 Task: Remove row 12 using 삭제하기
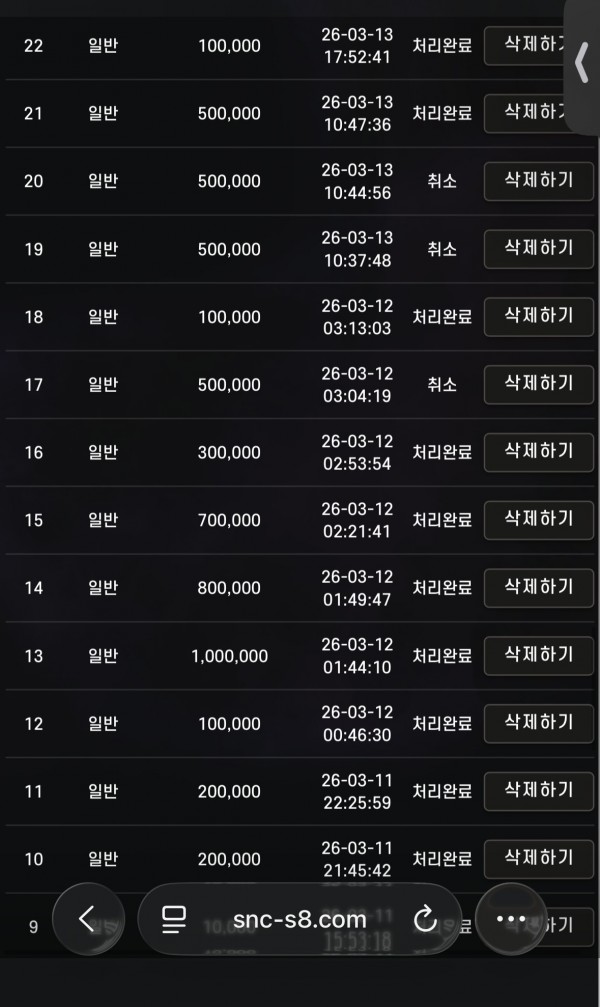pos(538,723)
